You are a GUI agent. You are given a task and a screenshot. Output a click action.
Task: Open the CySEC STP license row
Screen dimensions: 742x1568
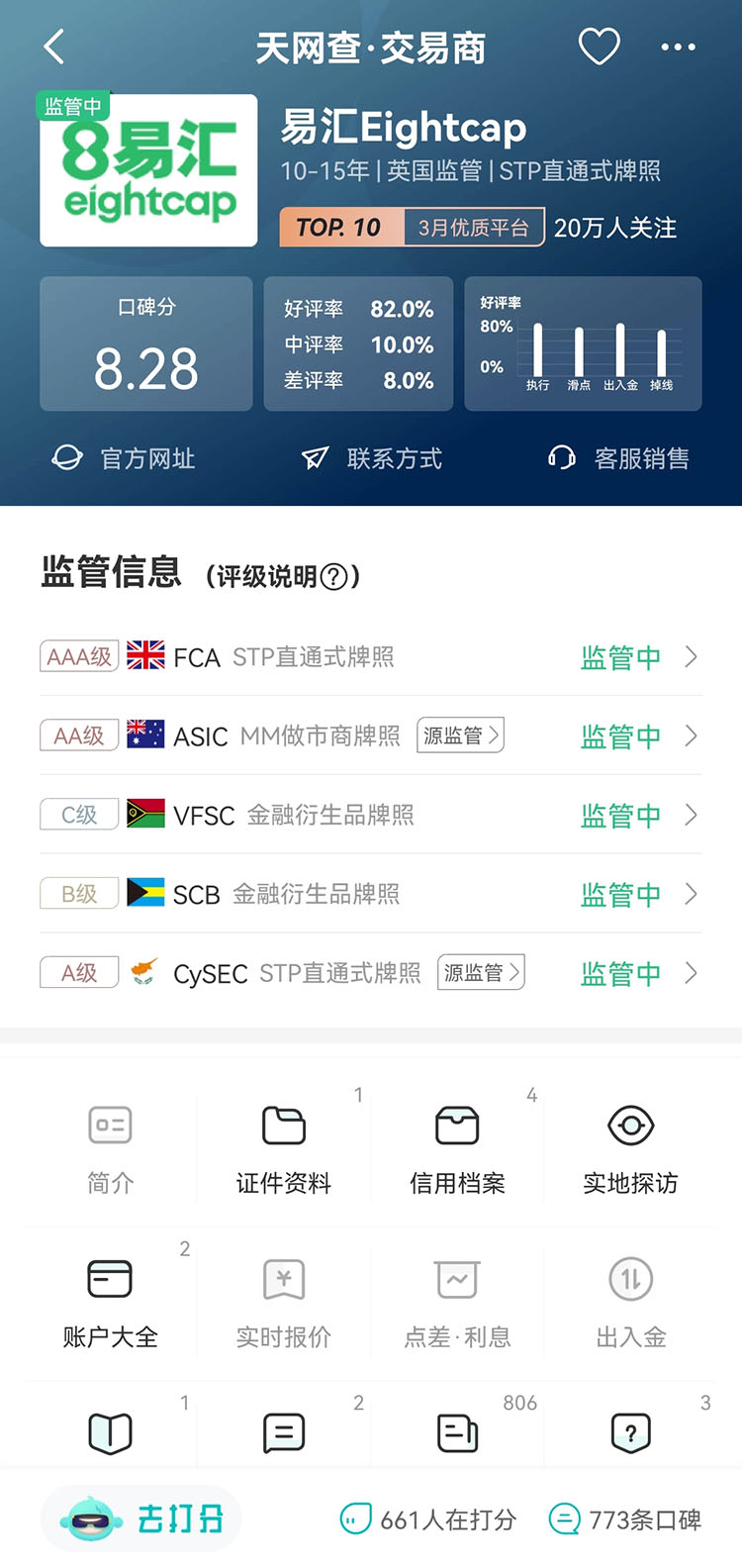(297, 973)
